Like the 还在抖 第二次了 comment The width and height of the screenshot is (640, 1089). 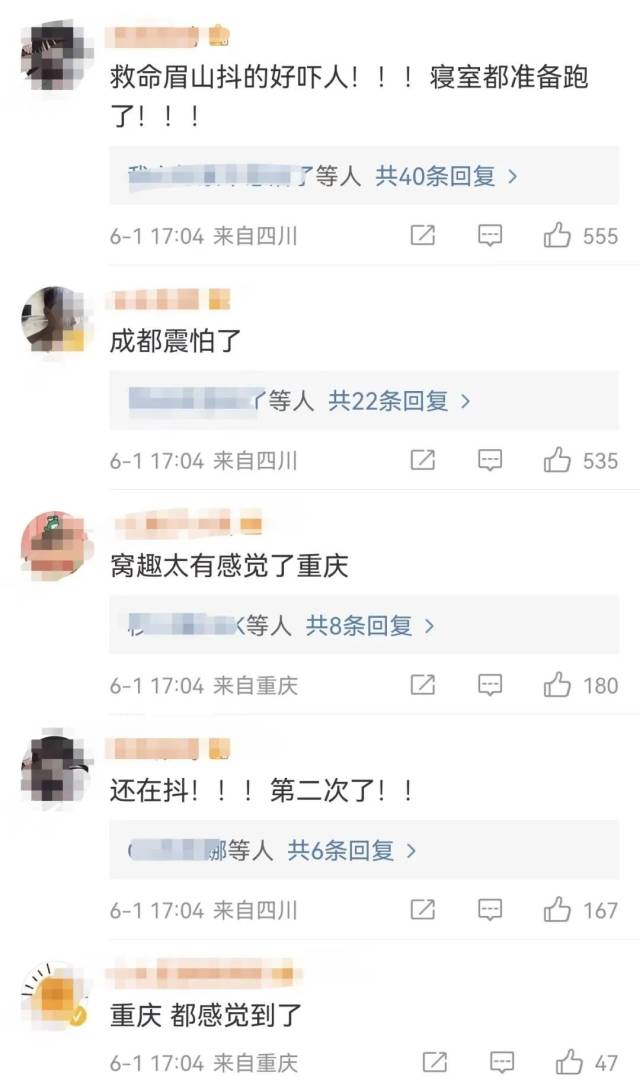pos(557,911)
